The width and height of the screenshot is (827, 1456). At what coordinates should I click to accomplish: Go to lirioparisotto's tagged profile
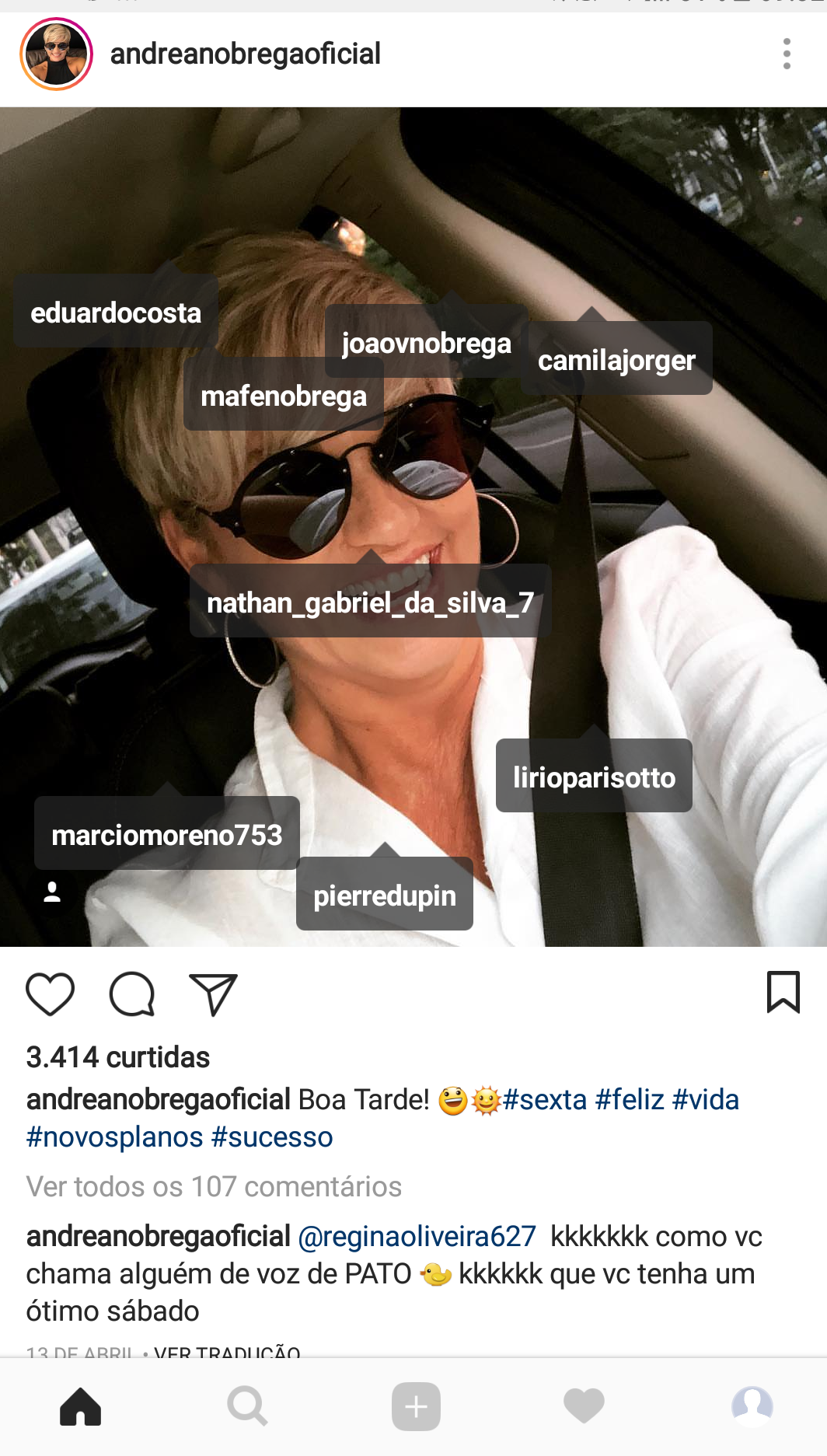click(x=594, y=777)
